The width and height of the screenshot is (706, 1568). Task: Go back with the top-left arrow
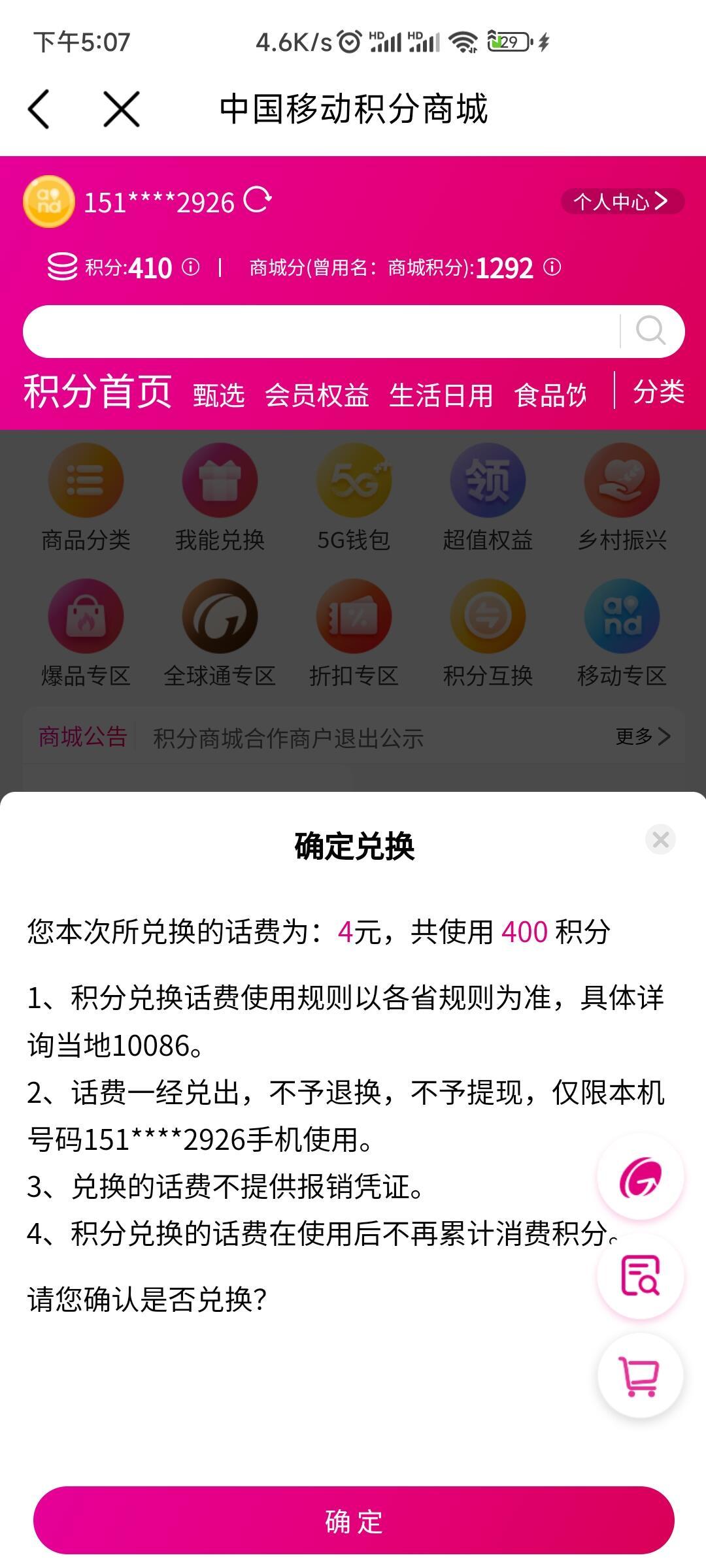pyautogui.click(x=39, y=109)
